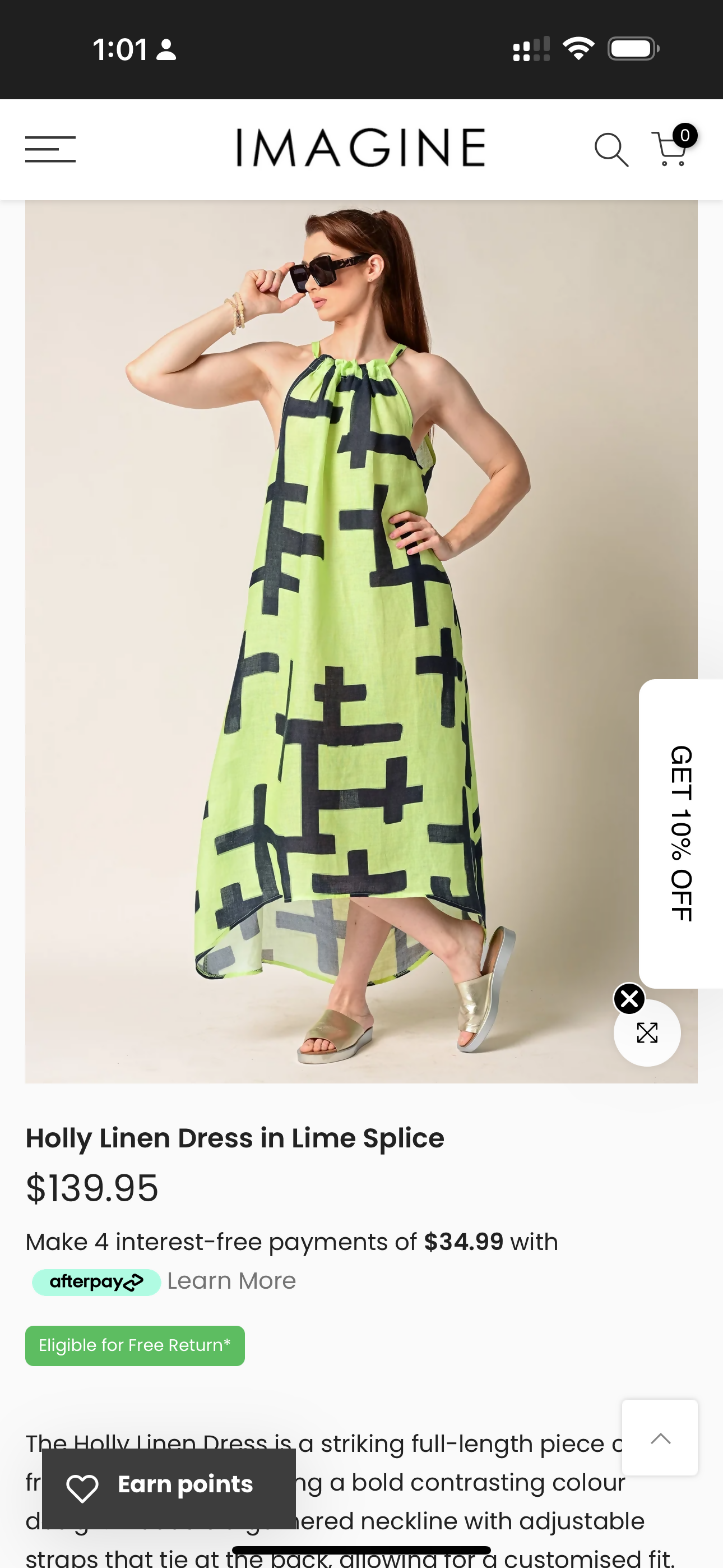Jump back to top of page
Viewport: 723px width, 1568px height.
660,1438
